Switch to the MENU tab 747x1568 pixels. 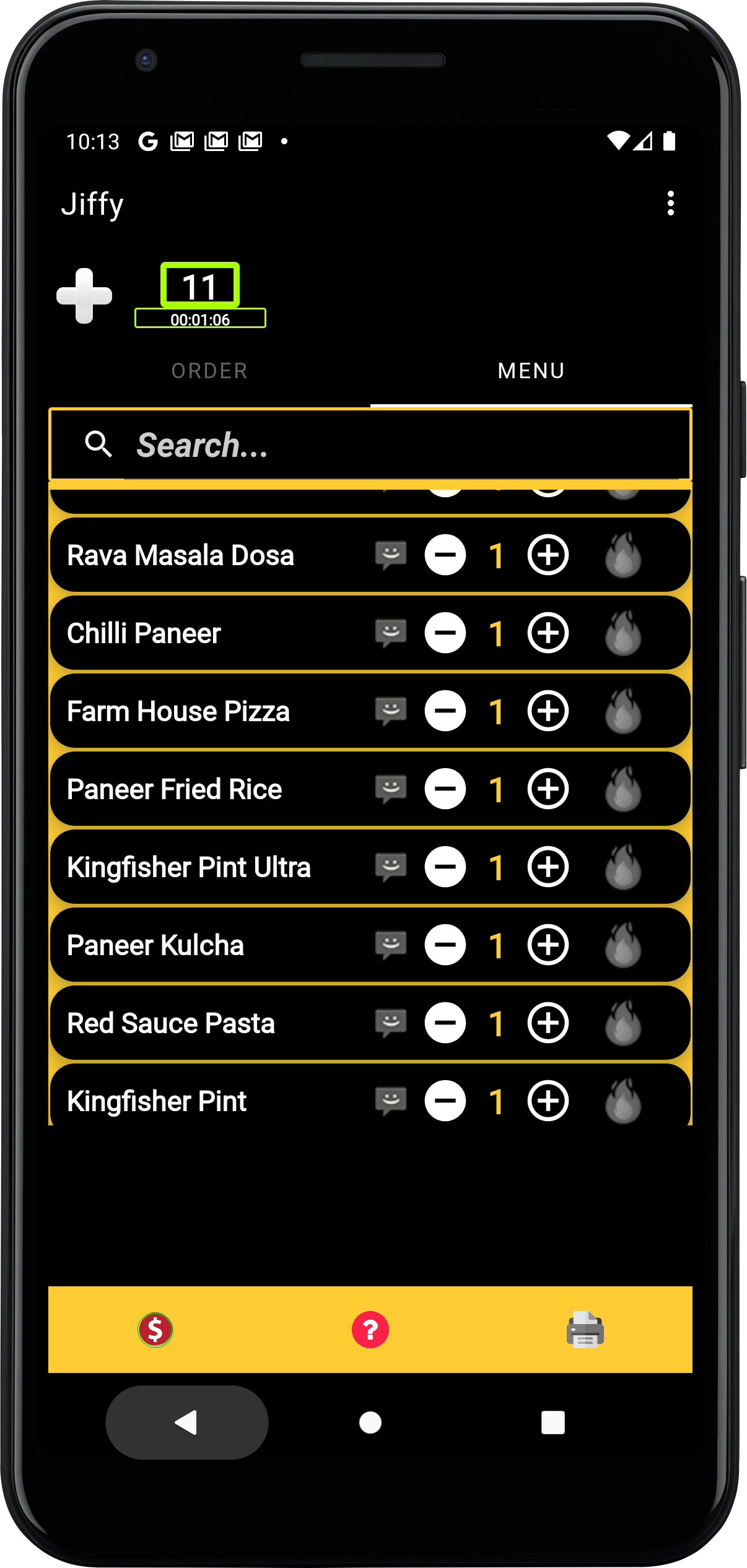pos(531,371)
